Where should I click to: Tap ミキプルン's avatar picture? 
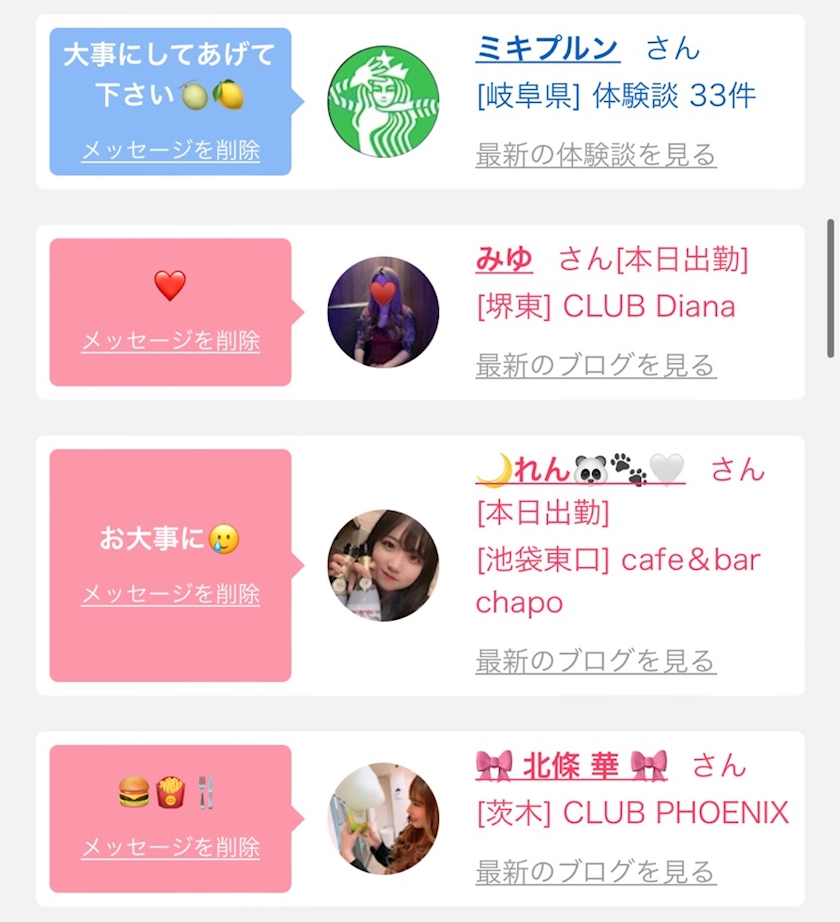(383, 101)
